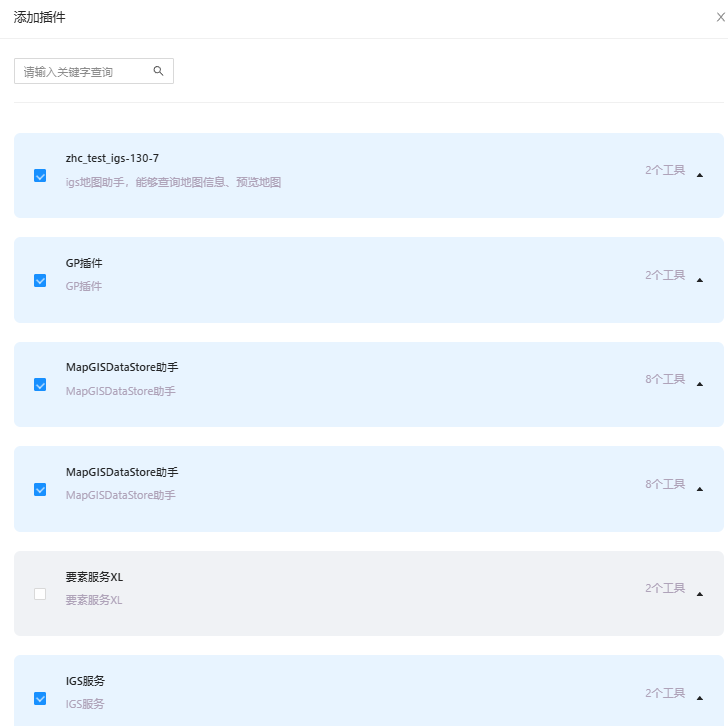
Task: Check the 要素服务XL plugin
Action: pos(40,594)
